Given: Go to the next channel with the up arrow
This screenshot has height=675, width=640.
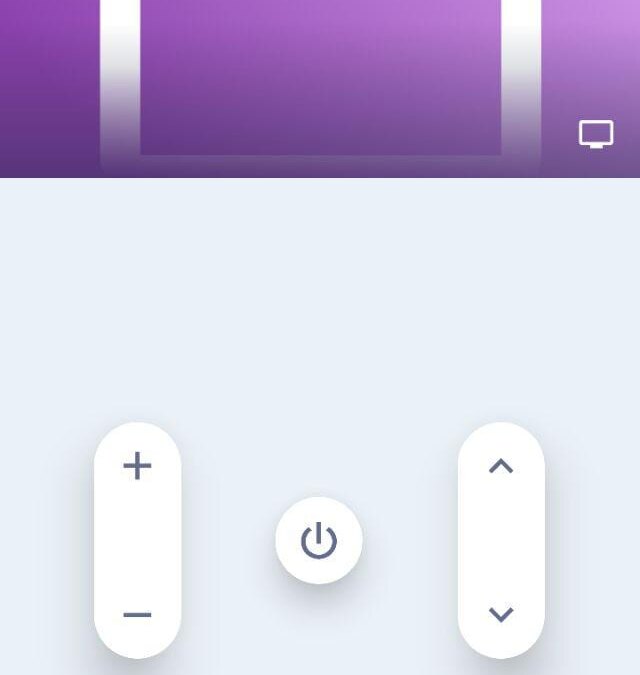Looking at the screenshot, I should [501, 466].
